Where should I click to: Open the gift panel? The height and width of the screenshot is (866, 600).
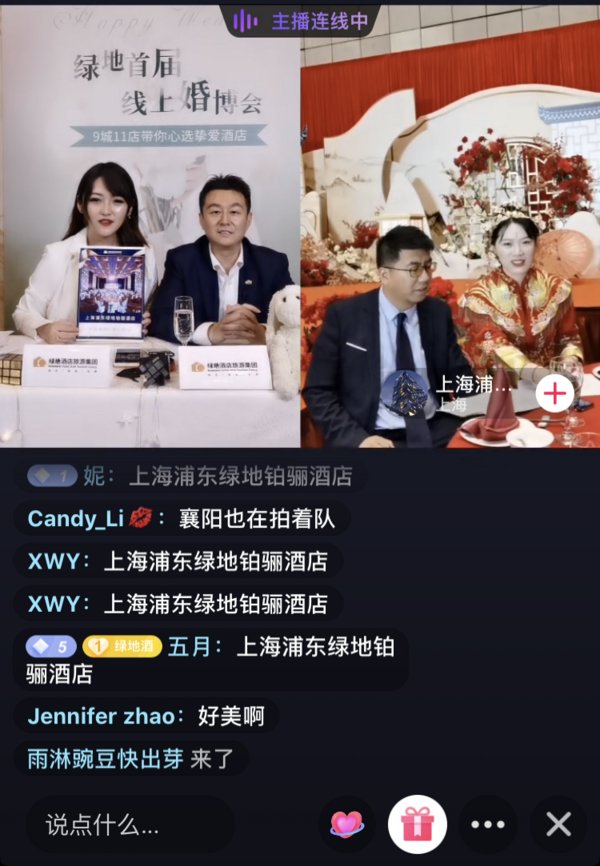pyautogui.click(x=417, y=824)
